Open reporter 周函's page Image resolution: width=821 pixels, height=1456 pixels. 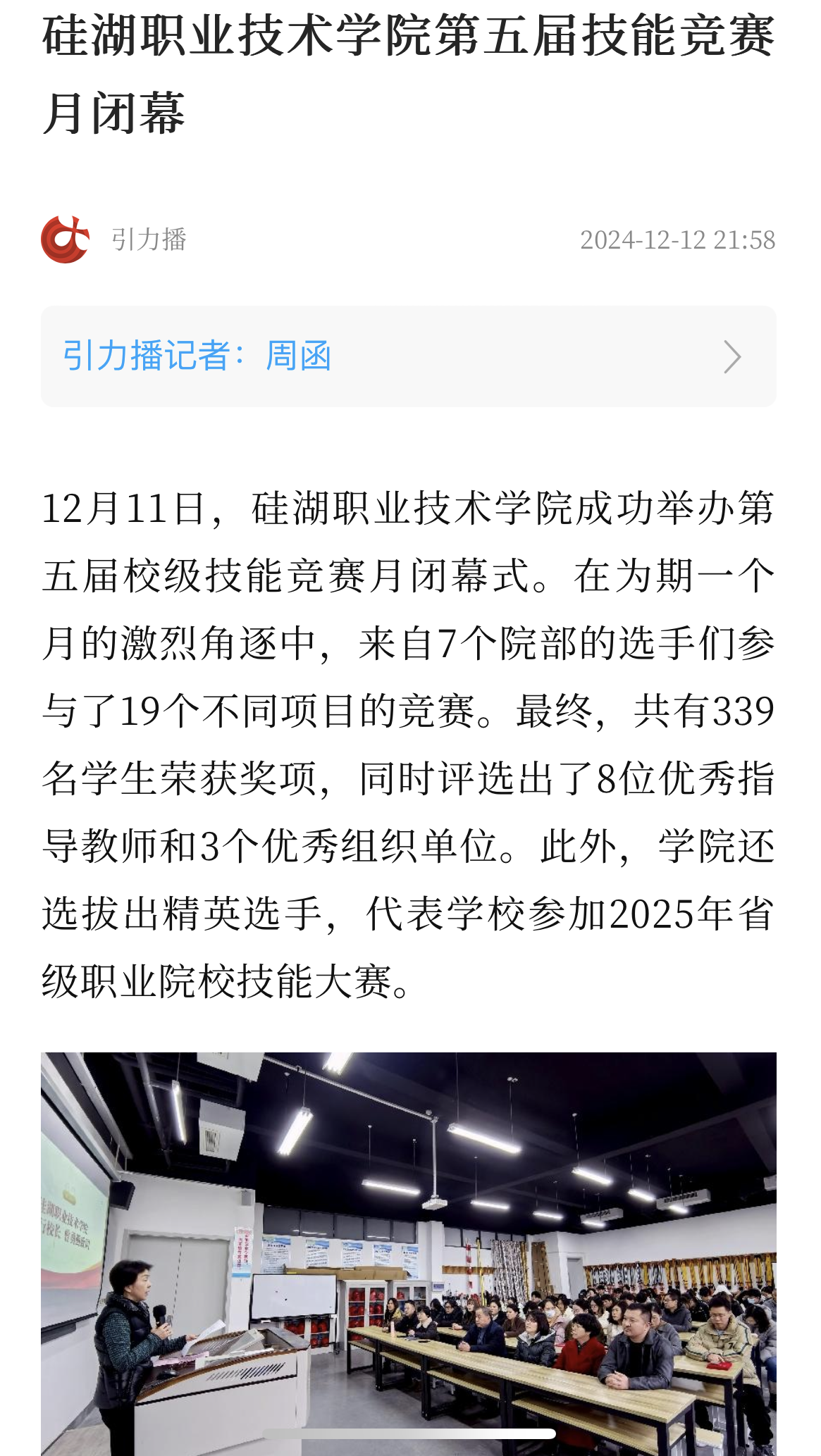pos(408,356)
